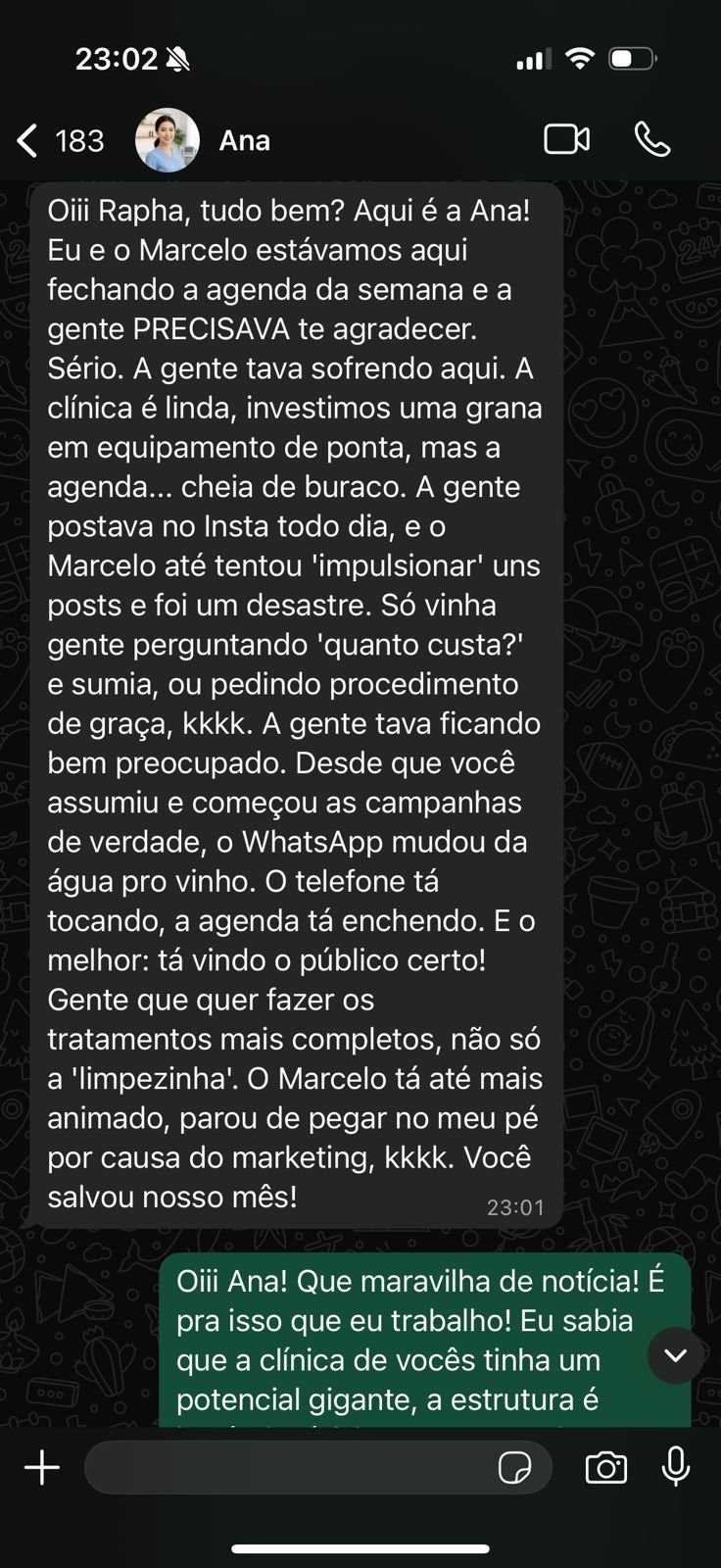Record a voice message with the microphone
The image size is (721, 1568).
click(676, 1467)
